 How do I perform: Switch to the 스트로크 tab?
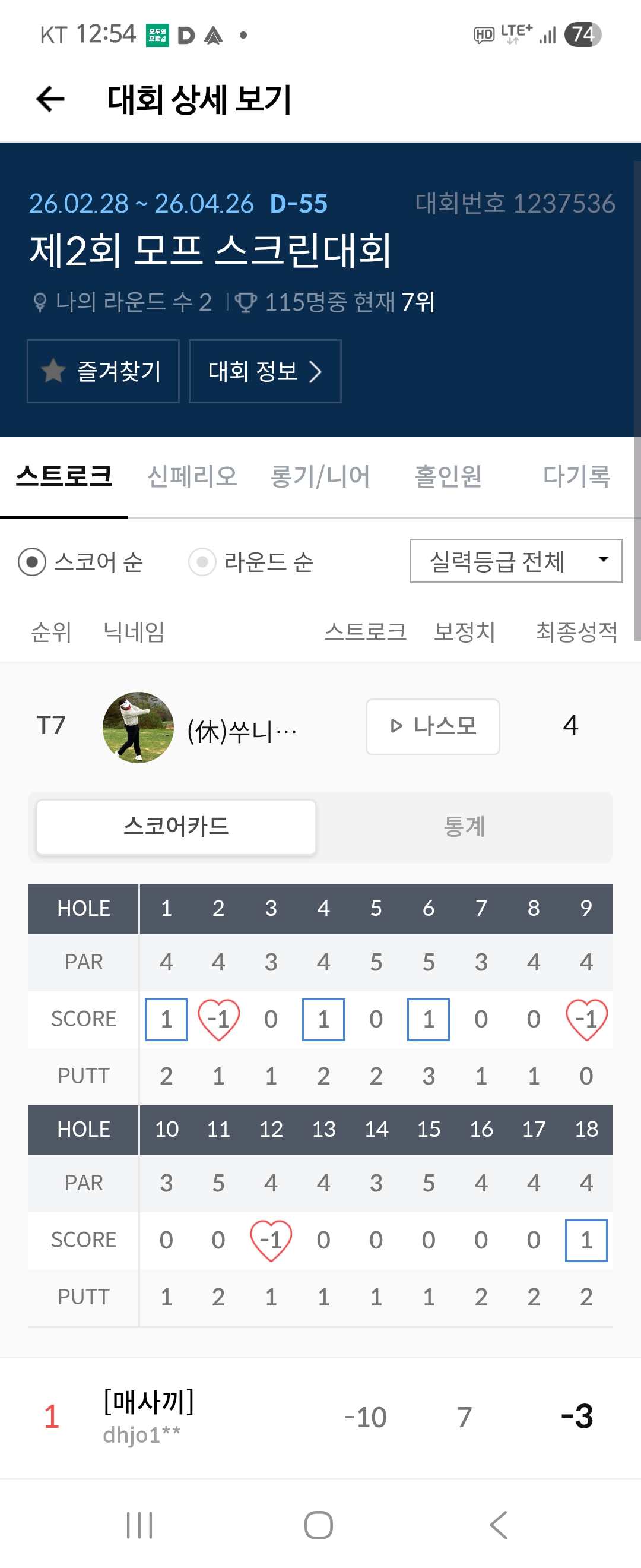pos(64,476)
